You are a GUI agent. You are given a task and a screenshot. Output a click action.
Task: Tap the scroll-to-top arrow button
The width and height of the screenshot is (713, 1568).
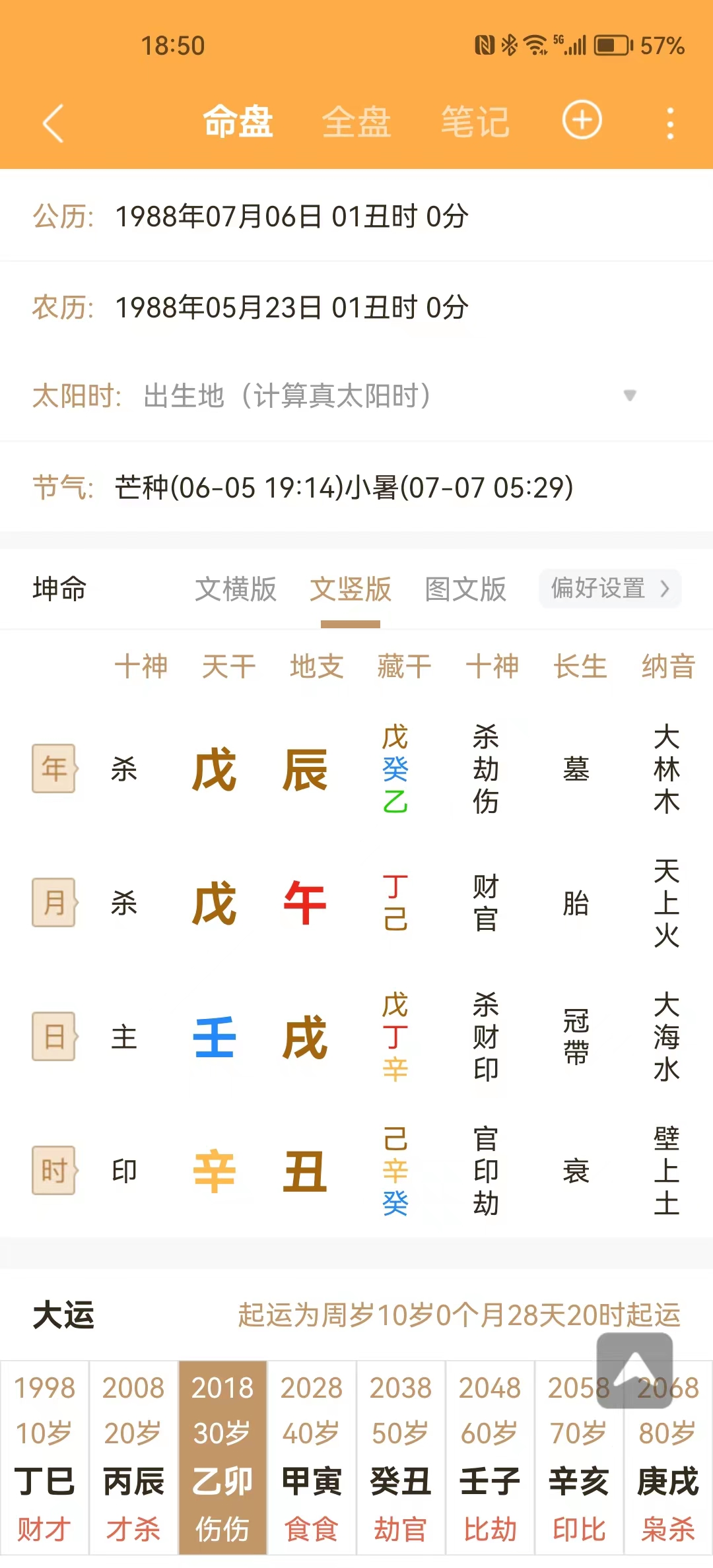(x=634, y=1369)
